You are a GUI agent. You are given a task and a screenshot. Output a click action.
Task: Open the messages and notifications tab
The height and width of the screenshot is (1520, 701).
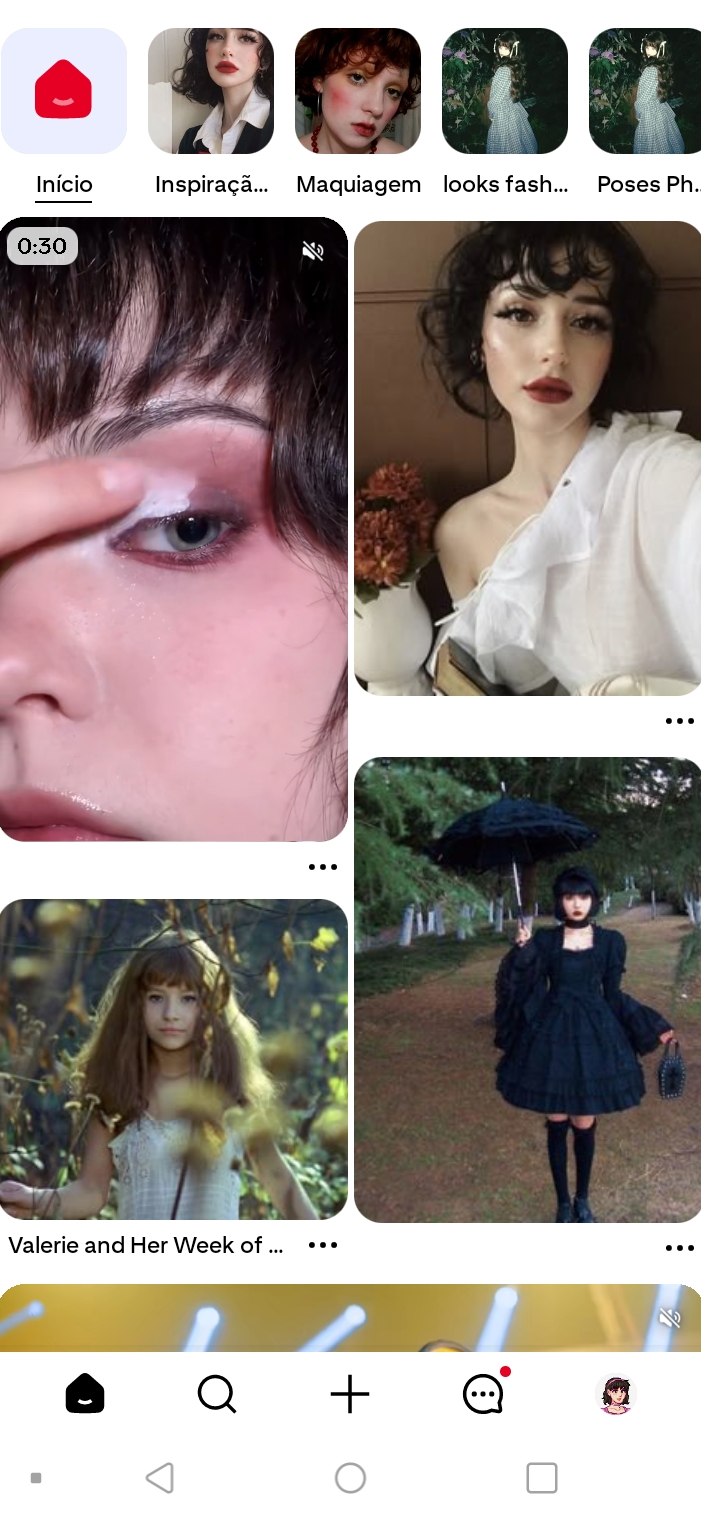click(483, 1394)
